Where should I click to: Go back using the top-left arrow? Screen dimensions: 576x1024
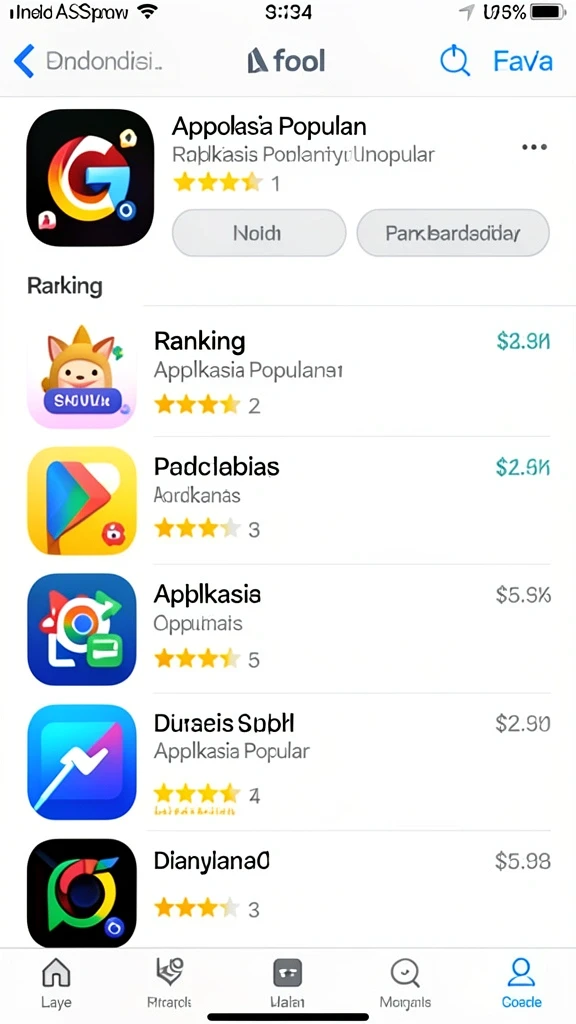point(24,61)
